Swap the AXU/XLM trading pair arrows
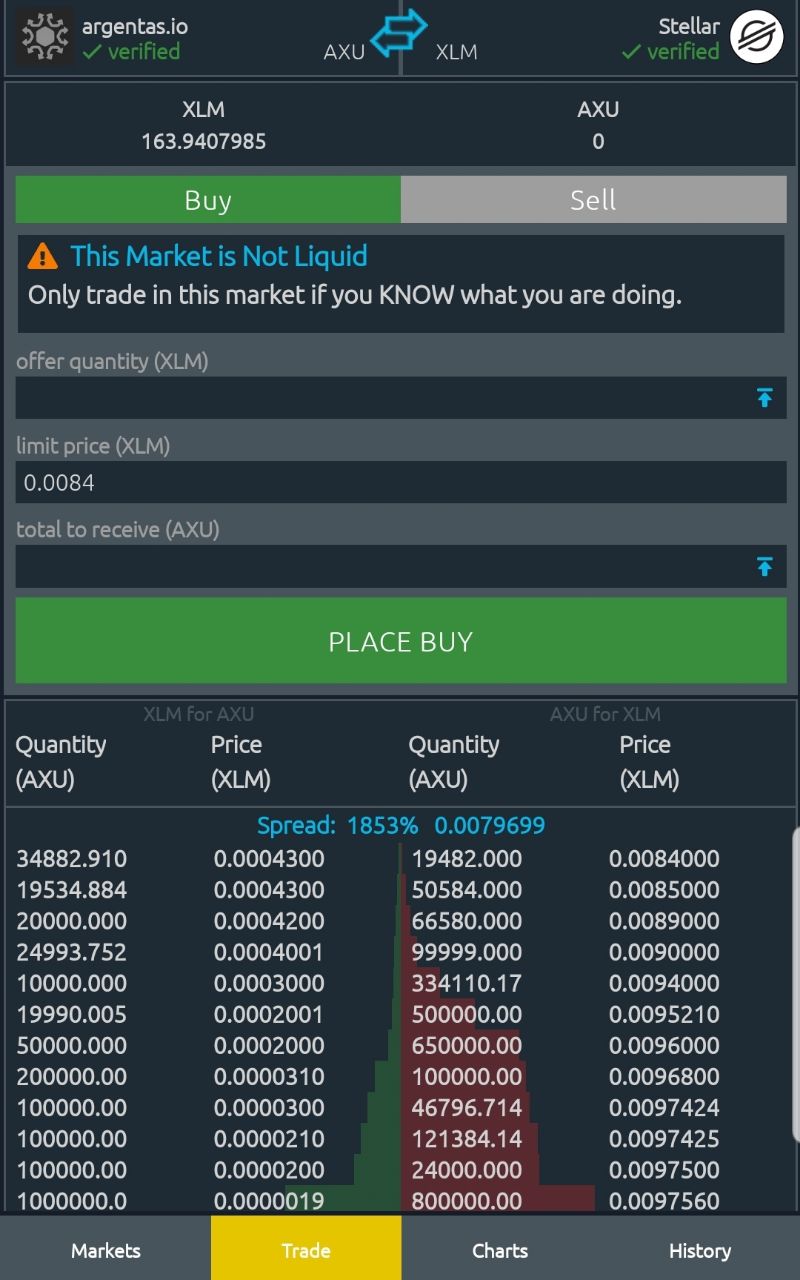 [x=399, y=34]
